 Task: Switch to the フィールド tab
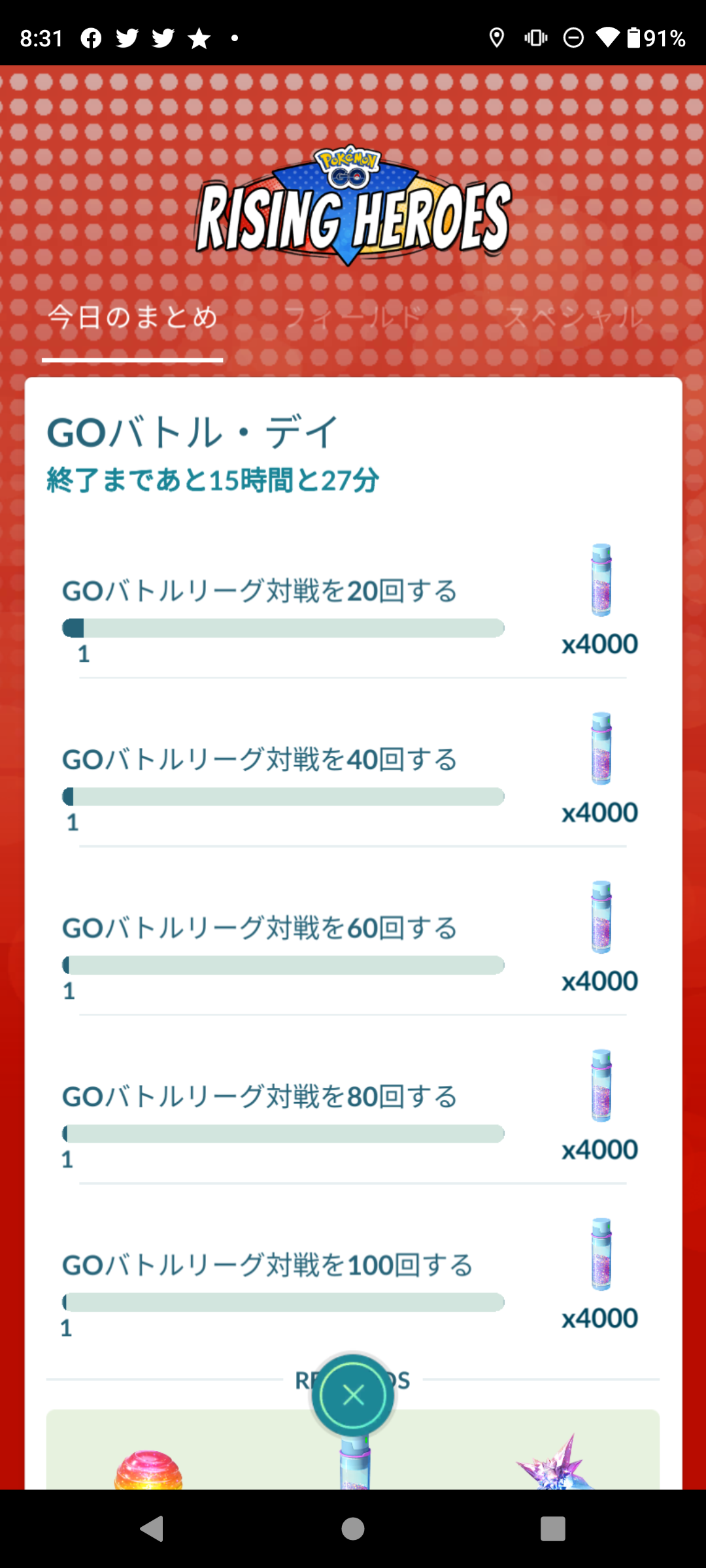pyautogui.click(x=354, y=318)
